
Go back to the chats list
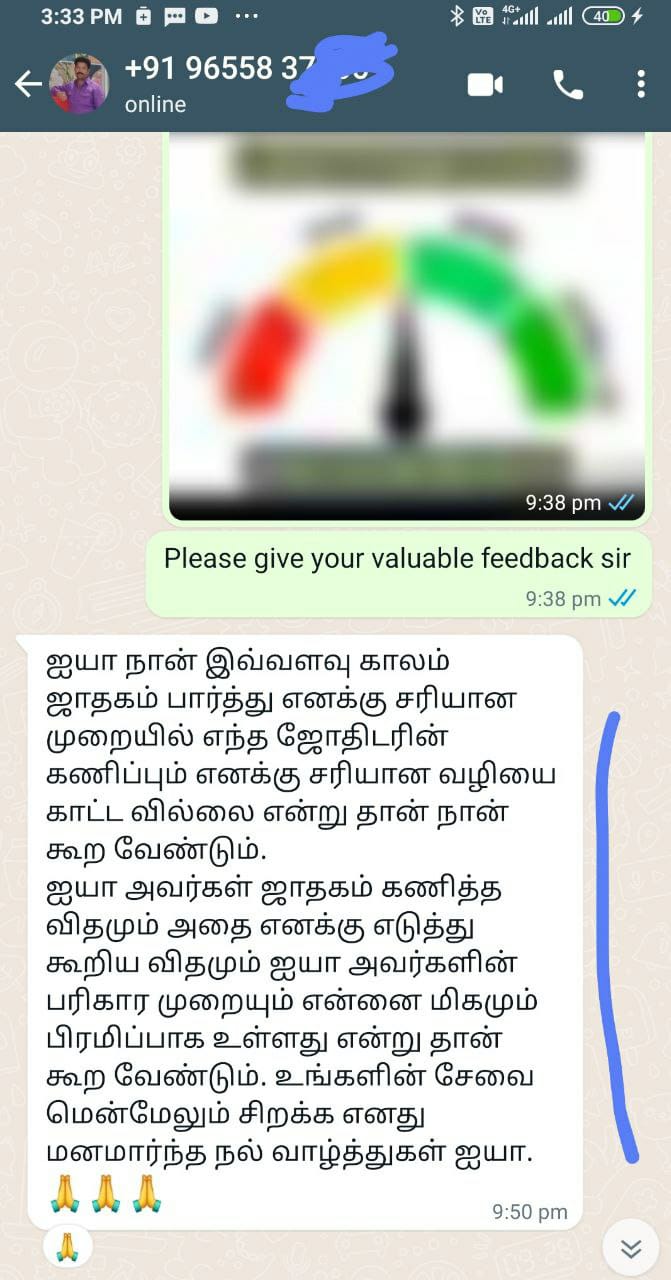[28, 85]
